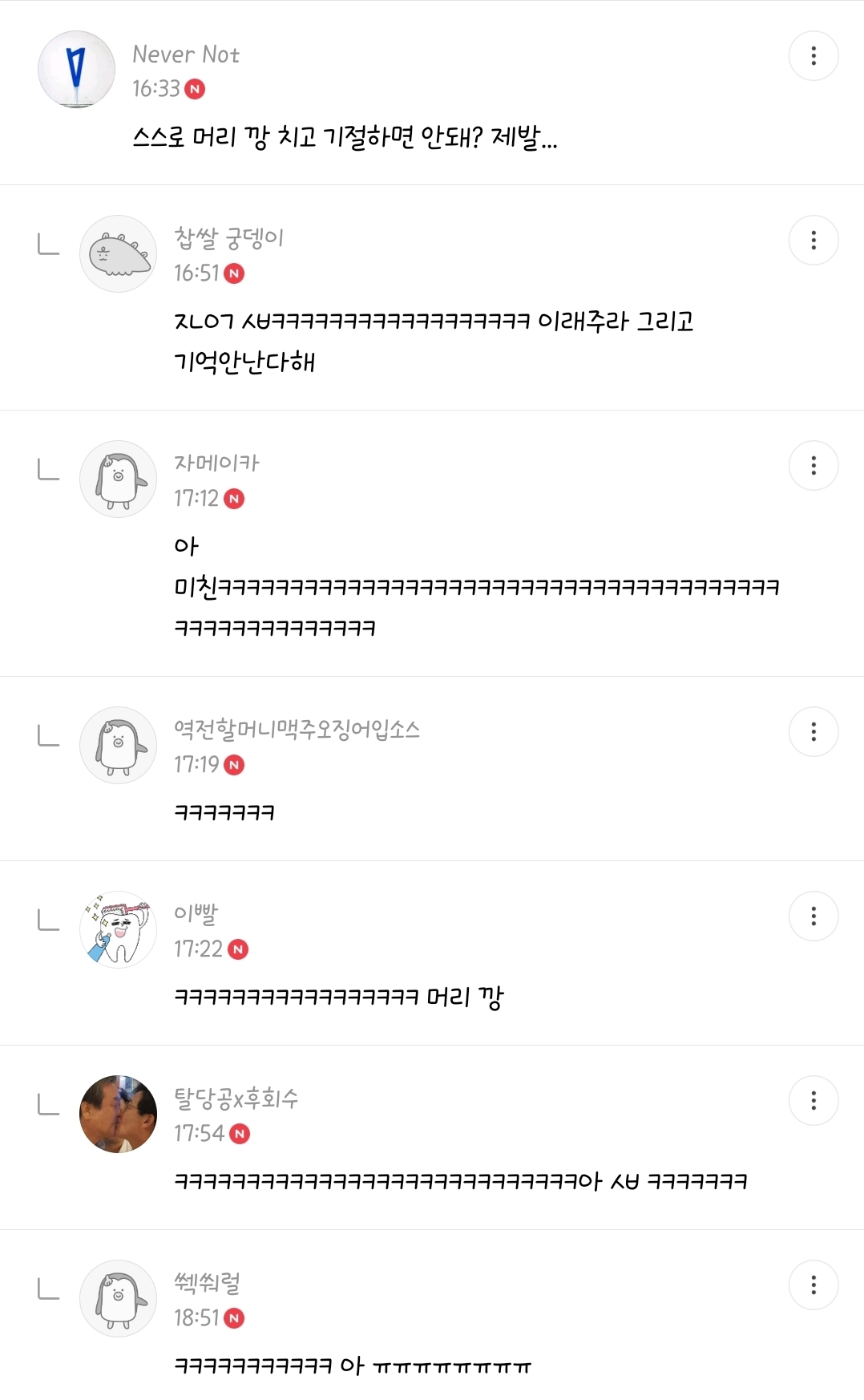
Task: Open the more options menu on 쉑쒹럴's reply
Action: point(814,1285)
